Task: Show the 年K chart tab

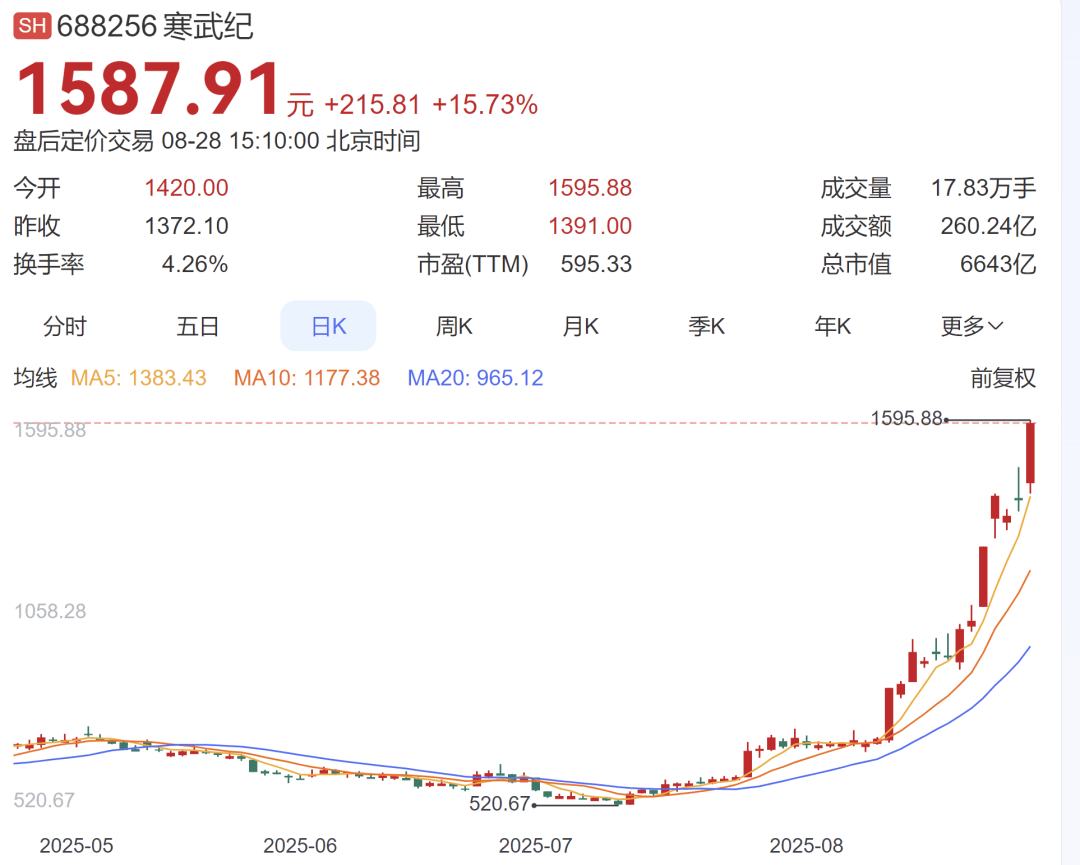Action: 832,326
